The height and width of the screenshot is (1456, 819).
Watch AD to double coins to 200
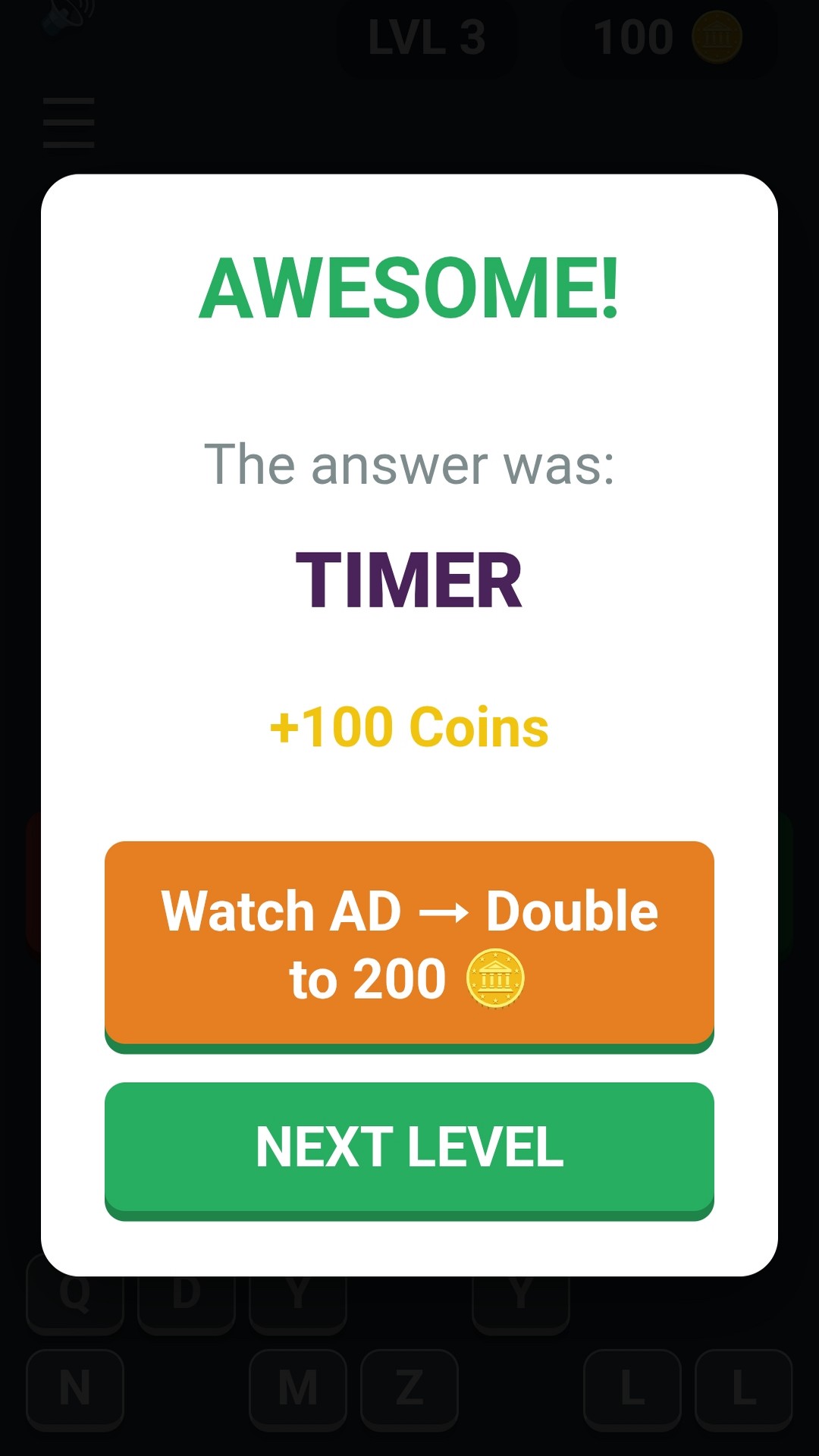tap(409, 943)
